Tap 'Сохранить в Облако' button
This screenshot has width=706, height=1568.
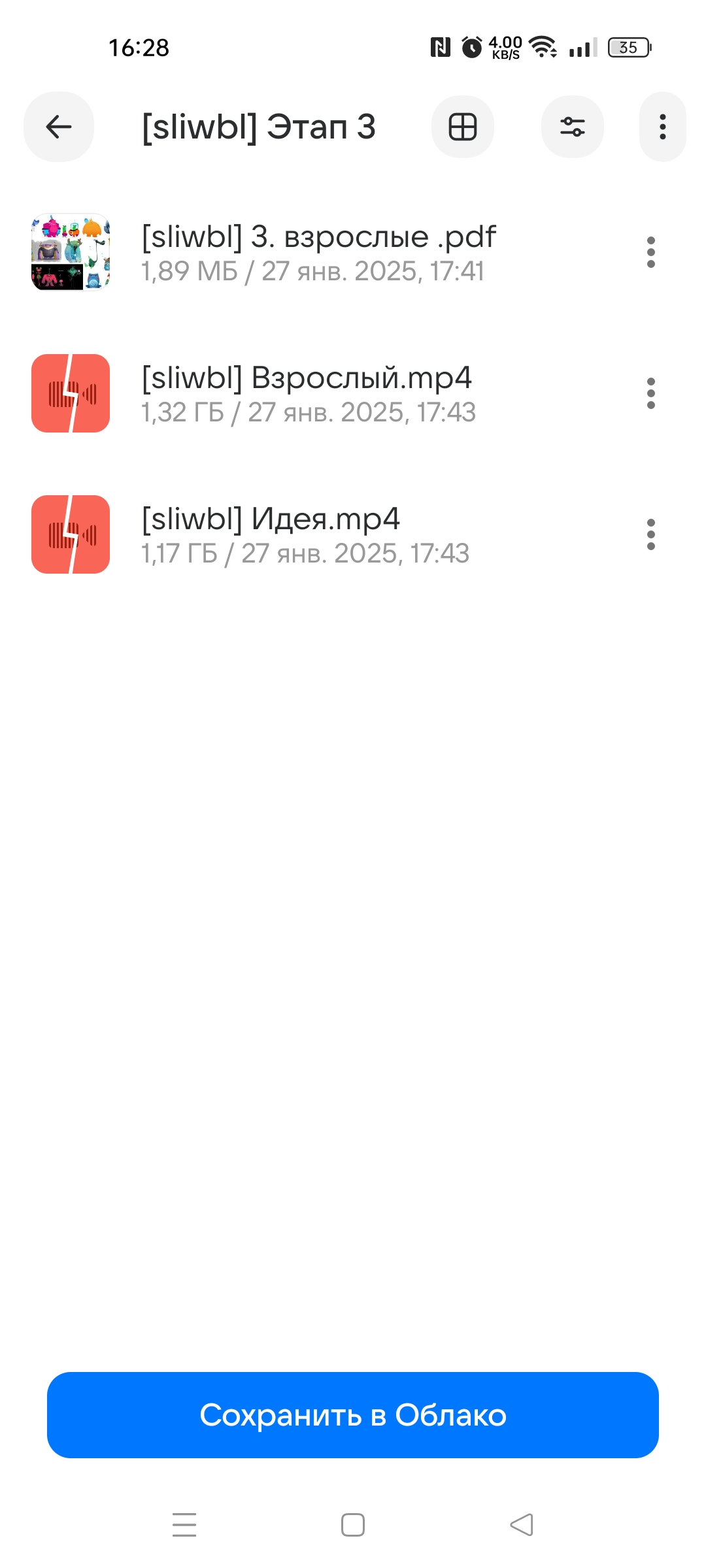click(353, 1414)
